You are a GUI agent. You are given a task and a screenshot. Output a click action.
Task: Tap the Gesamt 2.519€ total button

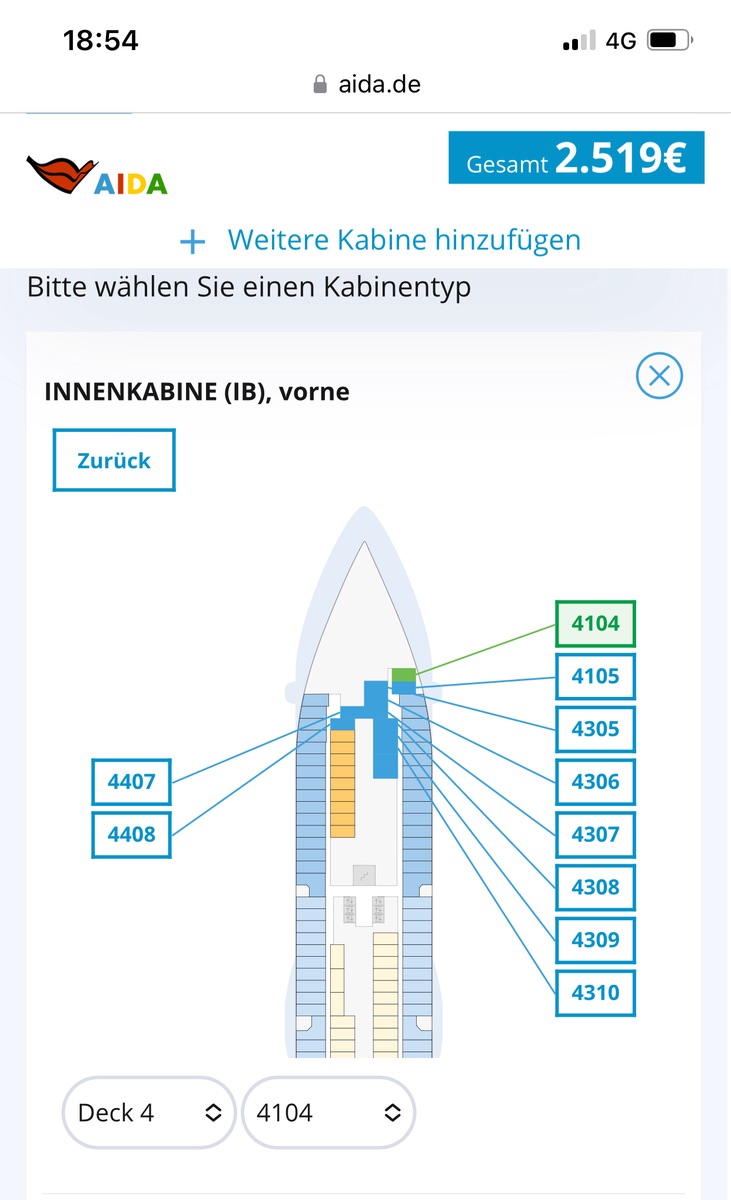coord(576,158)
